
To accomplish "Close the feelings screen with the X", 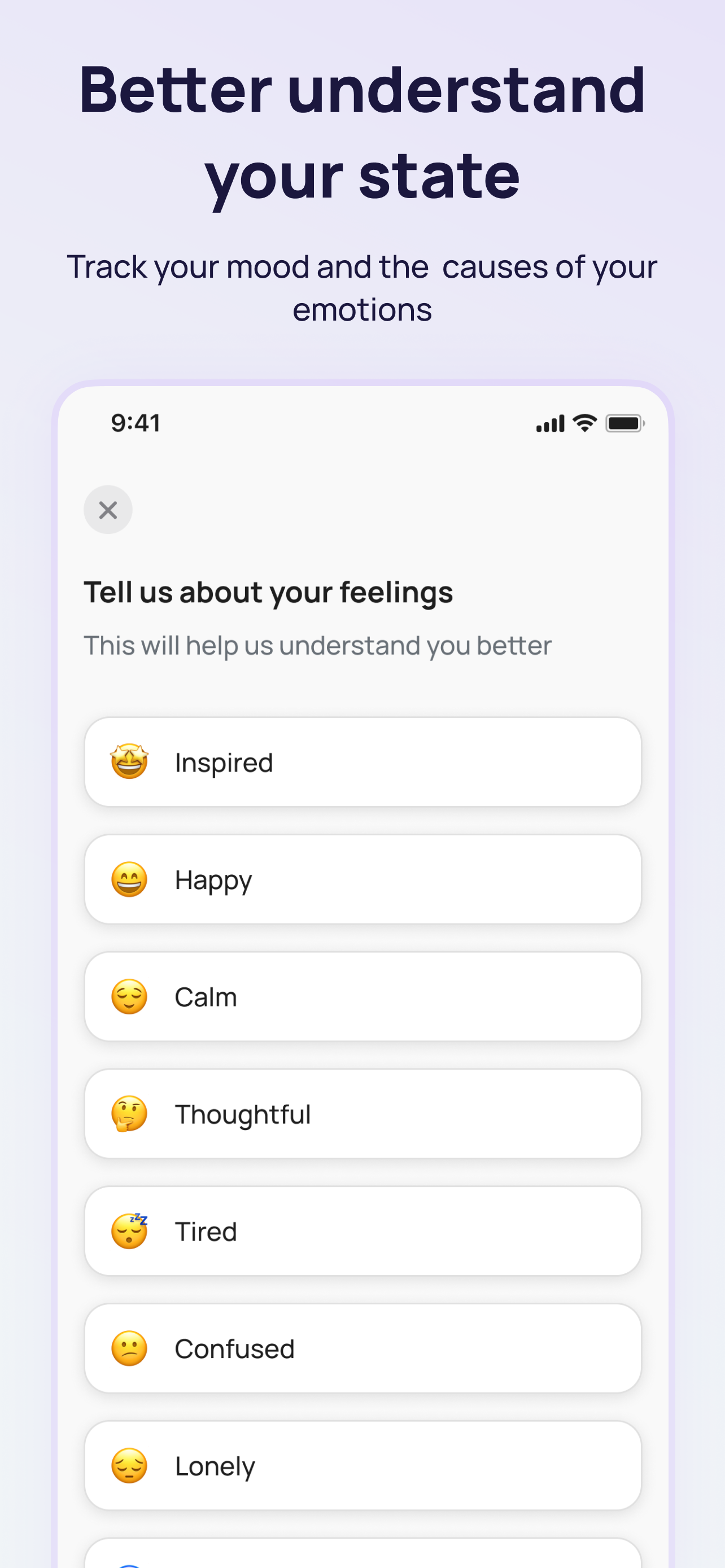I will point(108,510).
